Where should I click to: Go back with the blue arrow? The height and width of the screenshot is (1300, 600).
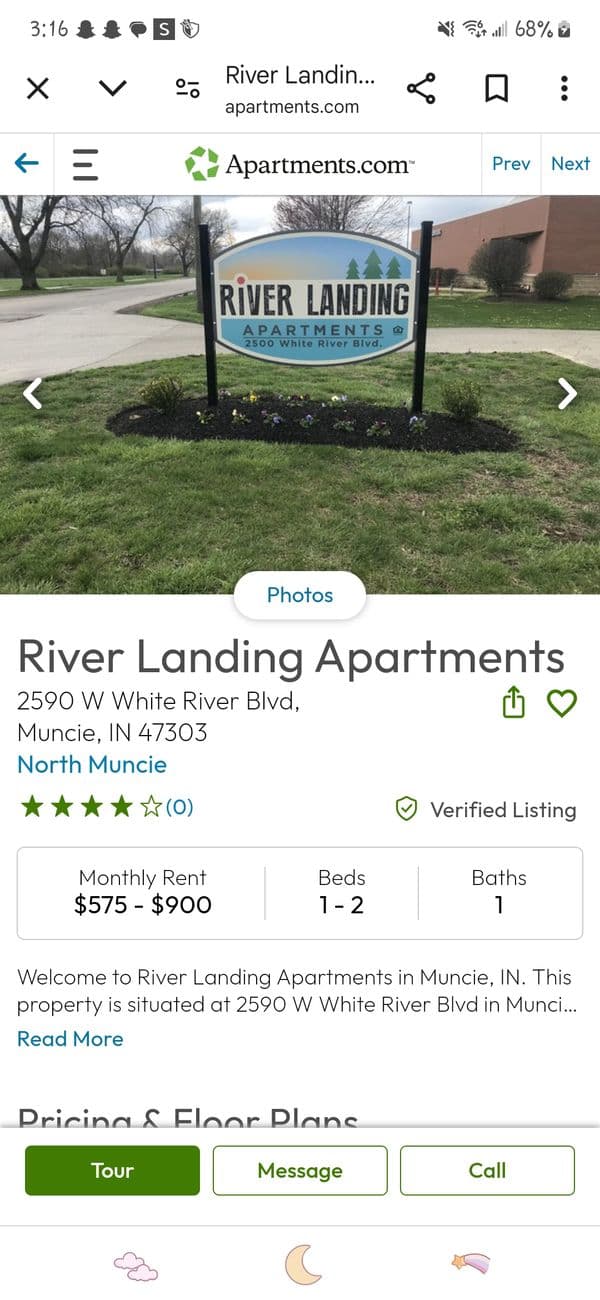point(27,163)
